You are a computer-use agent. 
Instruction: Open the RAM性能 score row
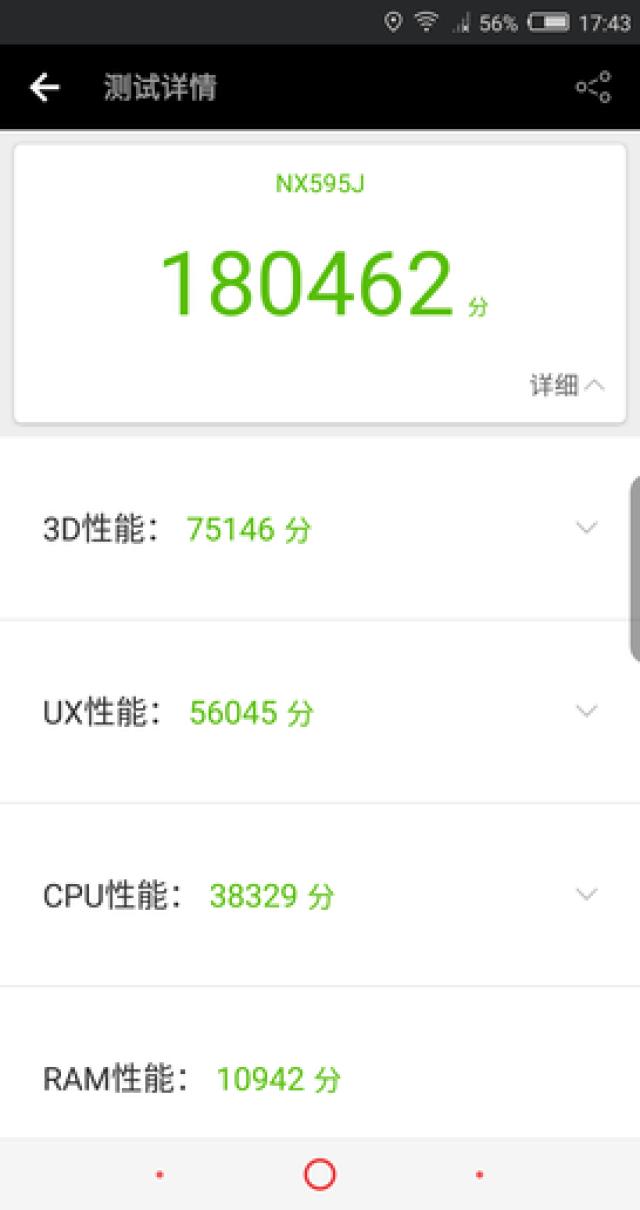tap(192, 1079)
